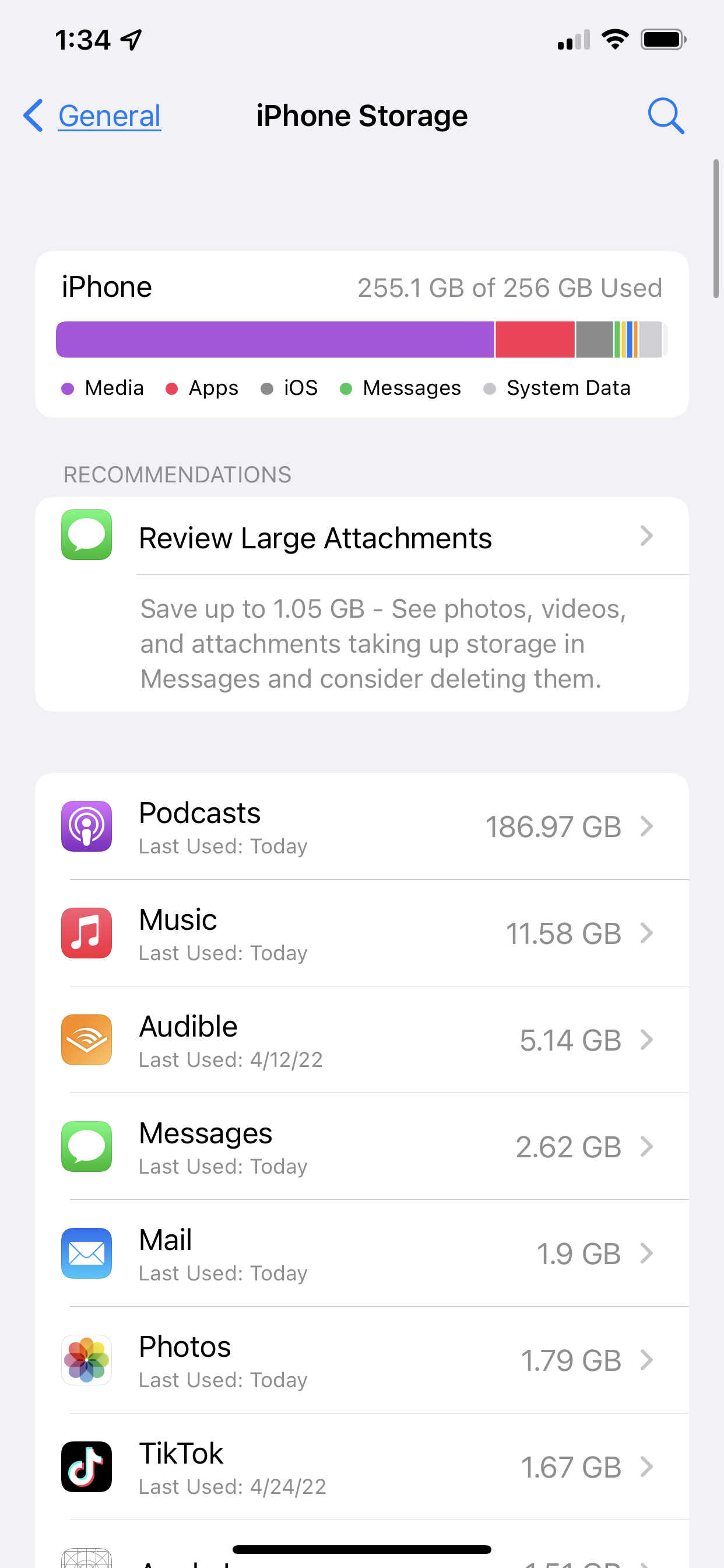Go back to General settings
The height and width of the screenshot is (1568, 724).
pos(93,116)
